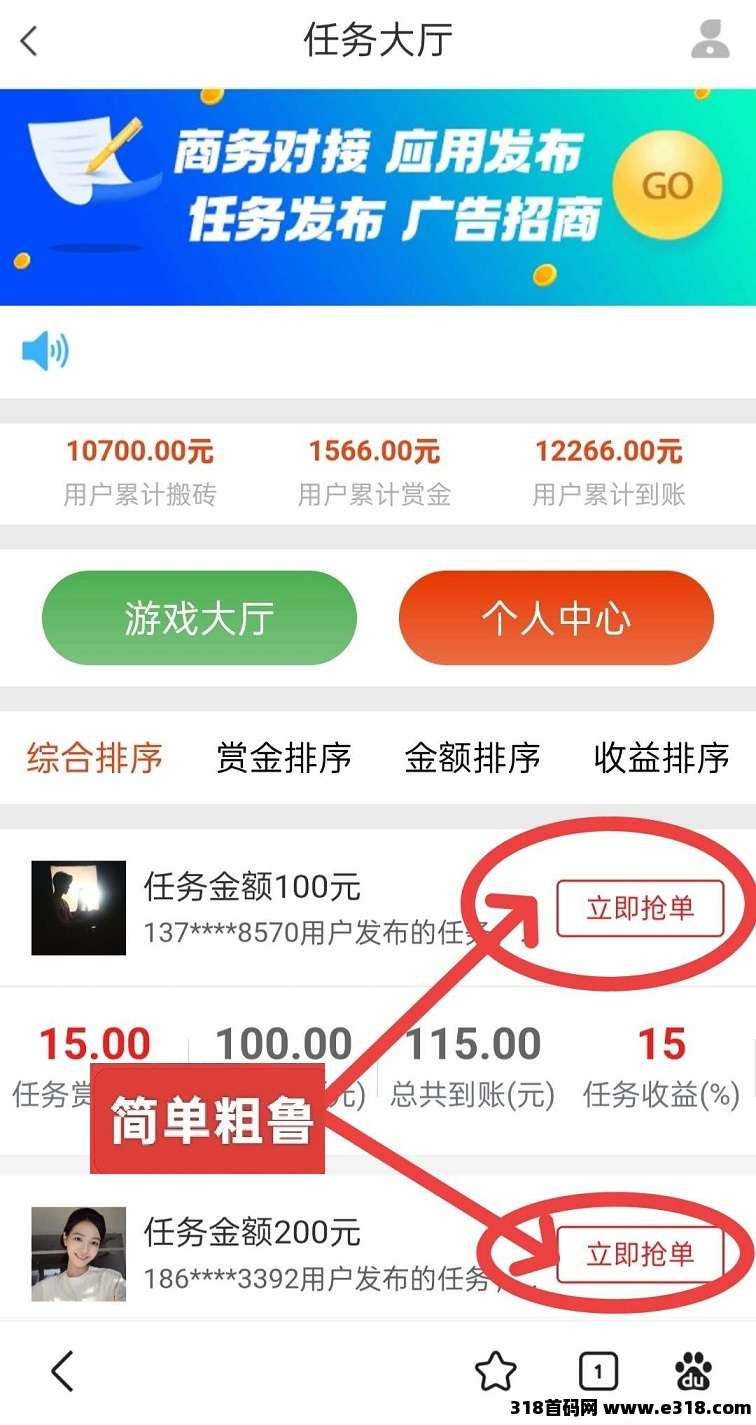Go back using the top-left arrow
The height and width of the screenshot is (1425, 756).
point(29,41)
